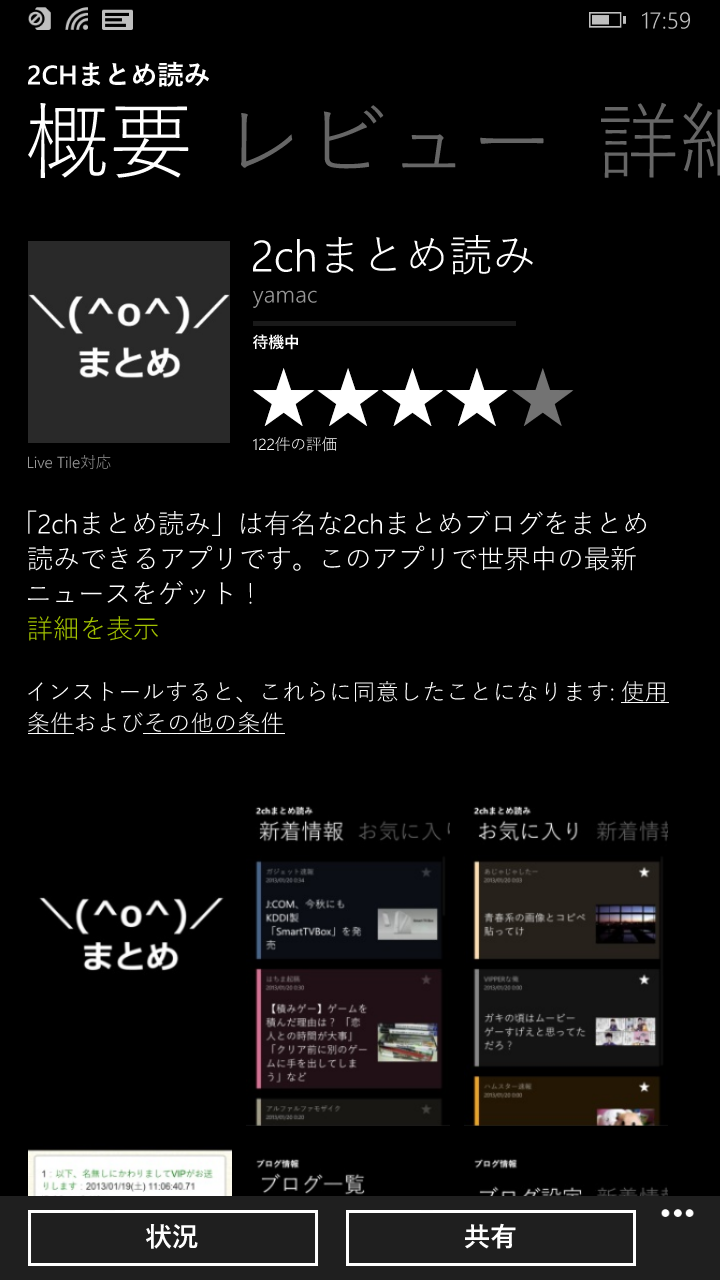
Task: Switch to the レビュー pivot tab
Action: [x=391, y=143]
